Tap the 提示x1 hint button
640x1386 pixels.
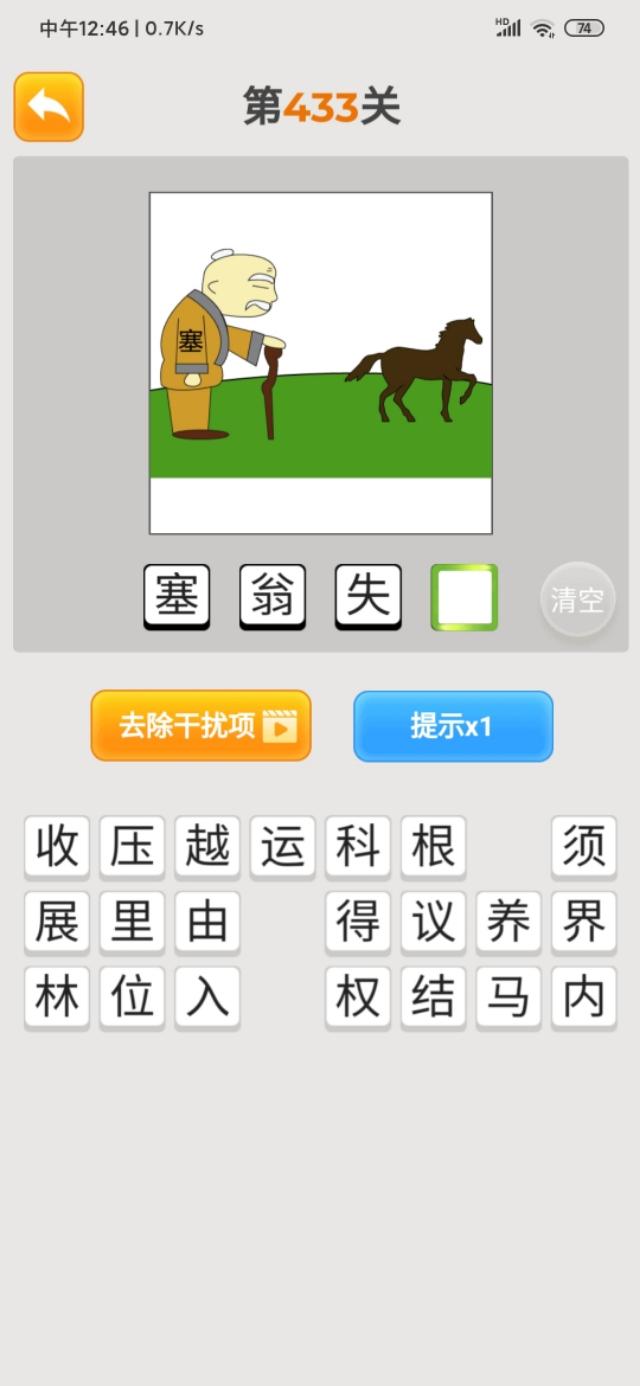[x=453, y=726]
